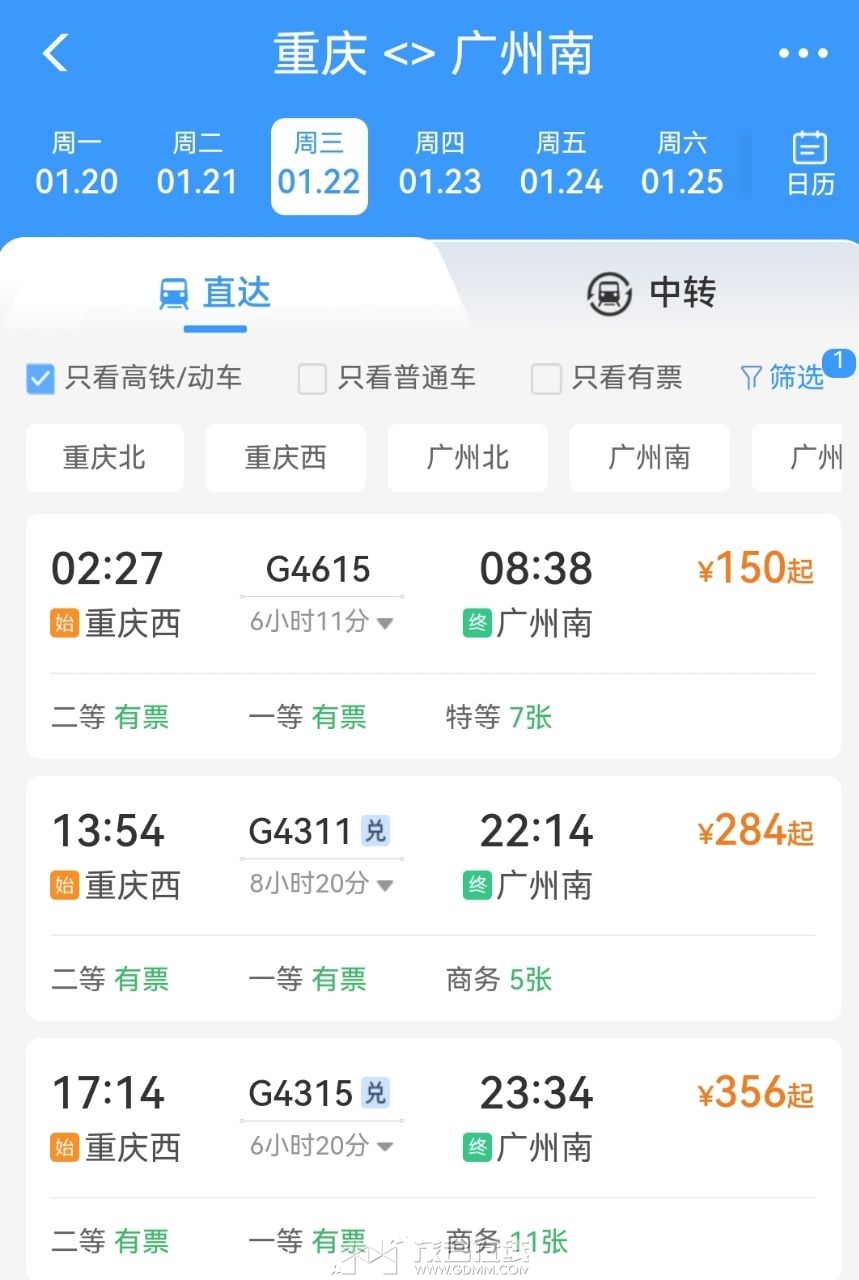Filter by 重庆北 station chip
Screen dimensions: 859x1280
[x=105, y=458]
